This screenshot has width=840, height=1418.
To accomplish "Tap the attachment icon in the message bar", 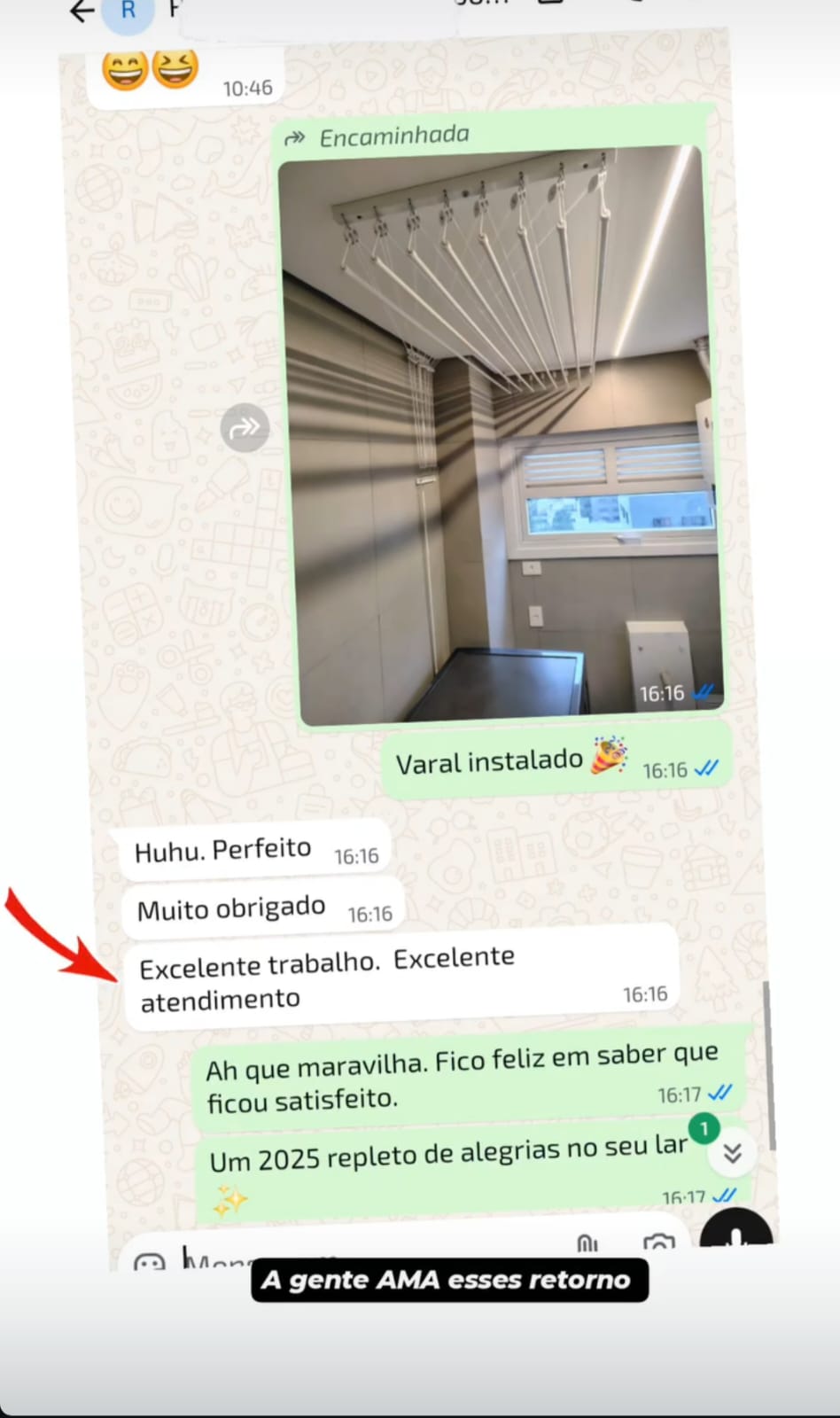I will click(587, 1244).
